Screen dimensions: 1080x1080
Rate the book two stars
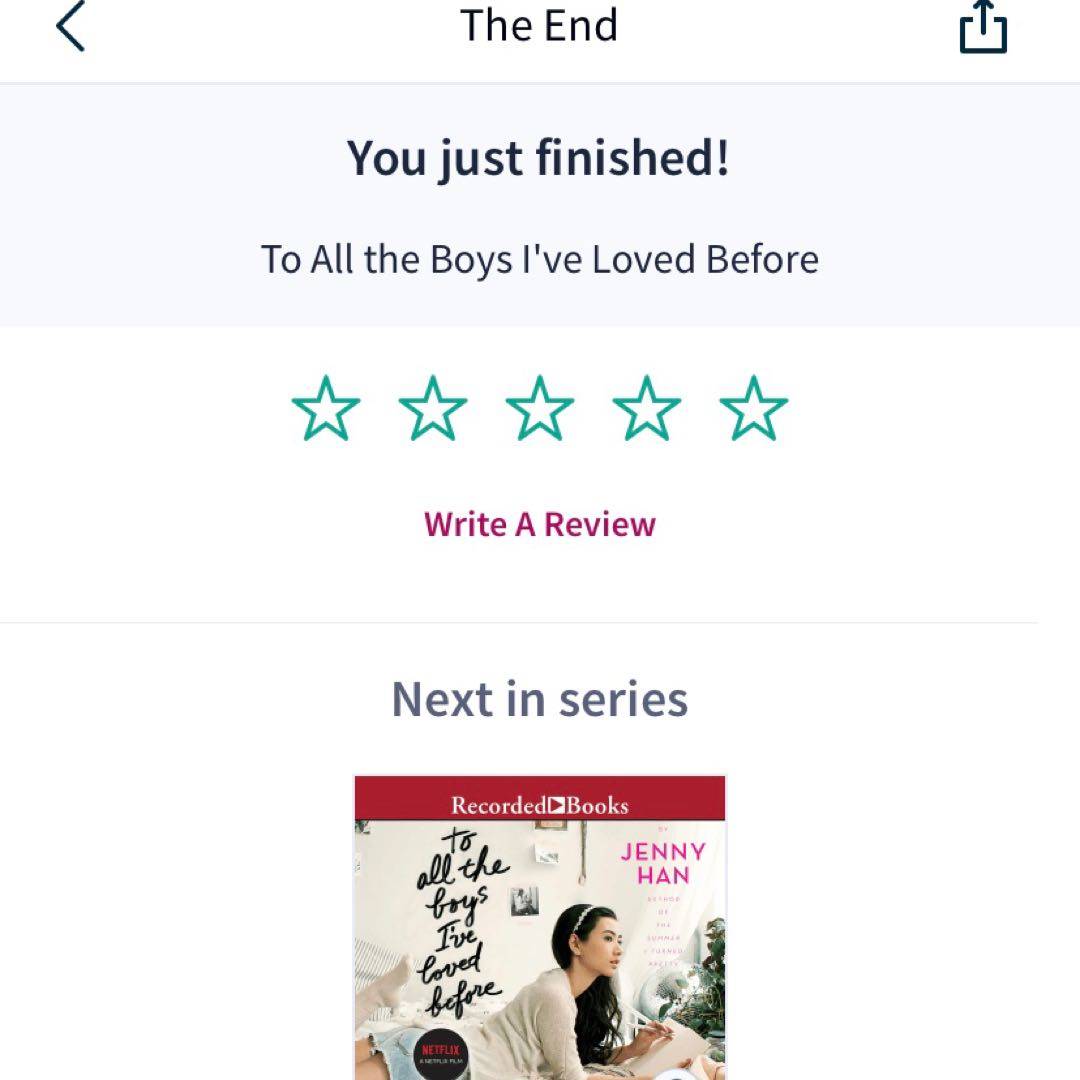pos(433,409)
